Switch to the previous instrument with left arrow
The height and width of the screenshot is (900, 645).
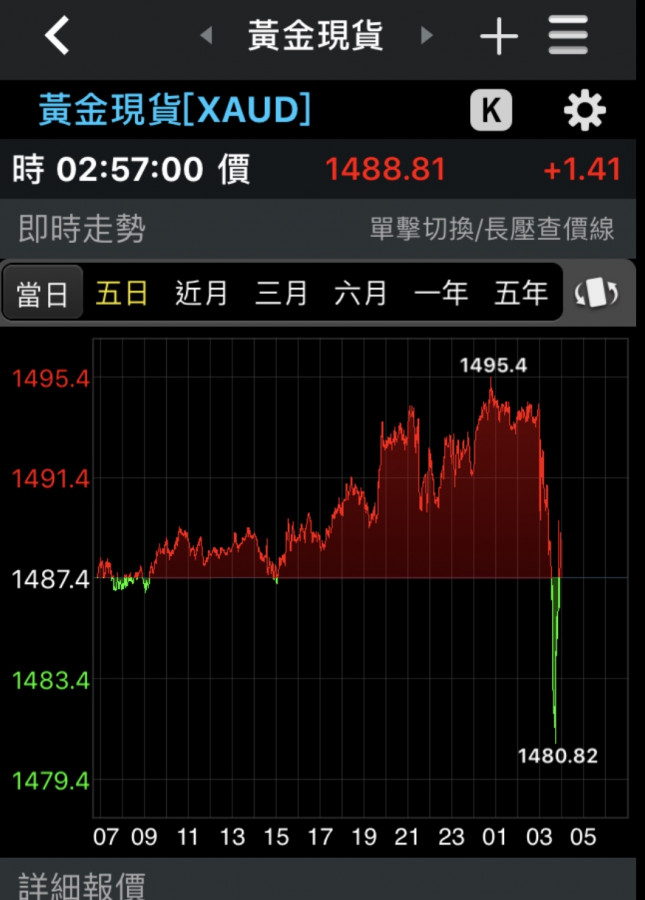(x=206, y=36)
